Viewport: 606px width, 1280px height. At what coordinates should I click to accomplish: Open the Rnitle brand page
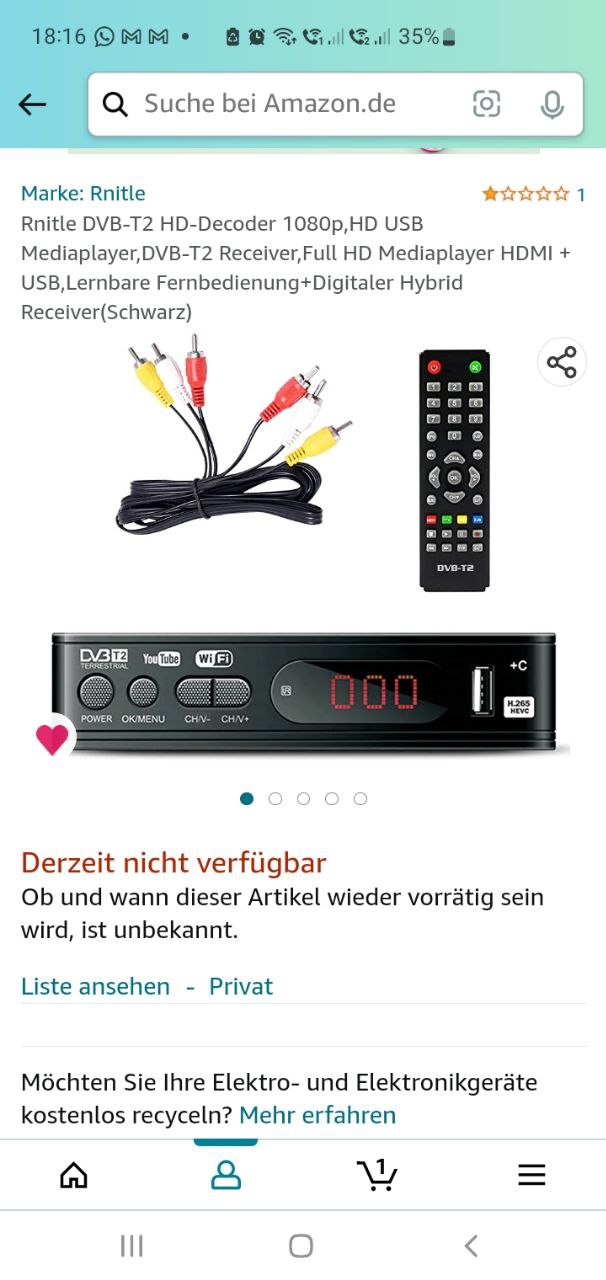click(x=83, y=193)
